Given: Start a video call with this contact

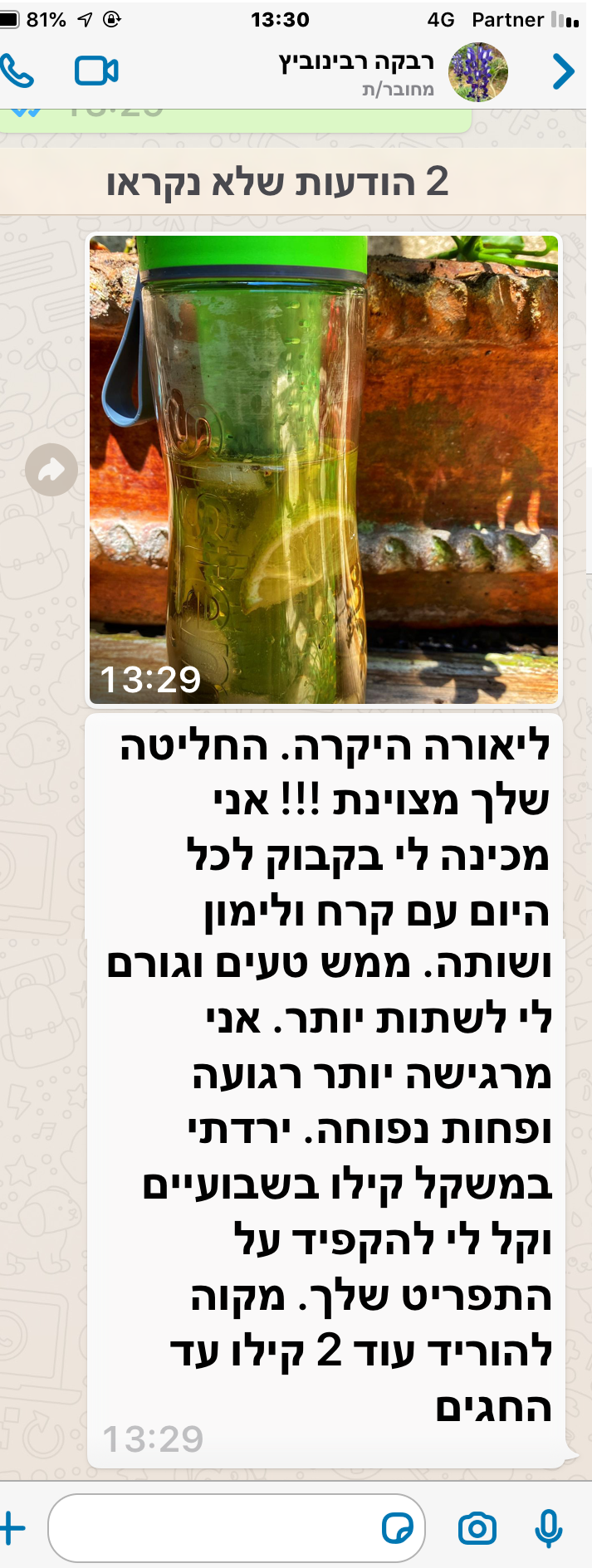Looking at the screenshot, I should point(96,71).
